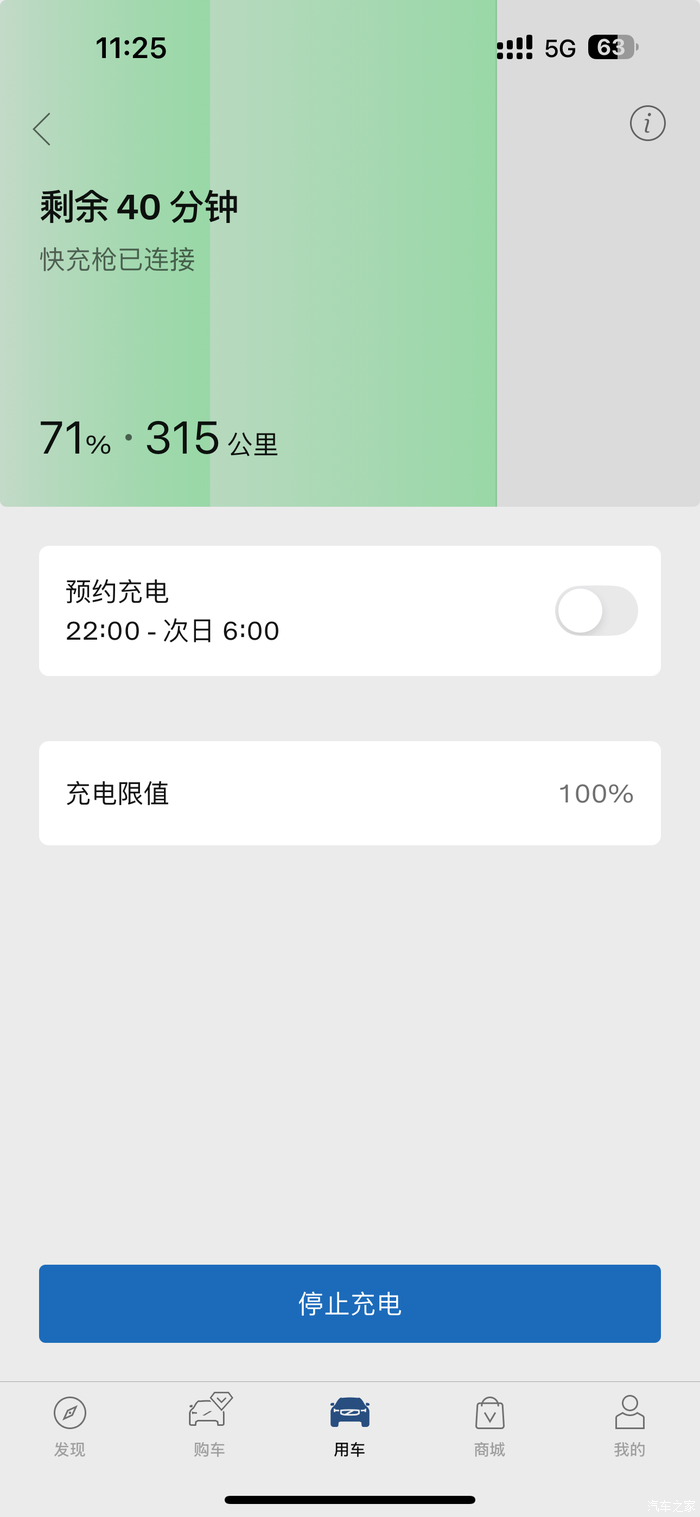Switch to the 发现 tab
The image size is (700, 1517).
(70, 1427)
